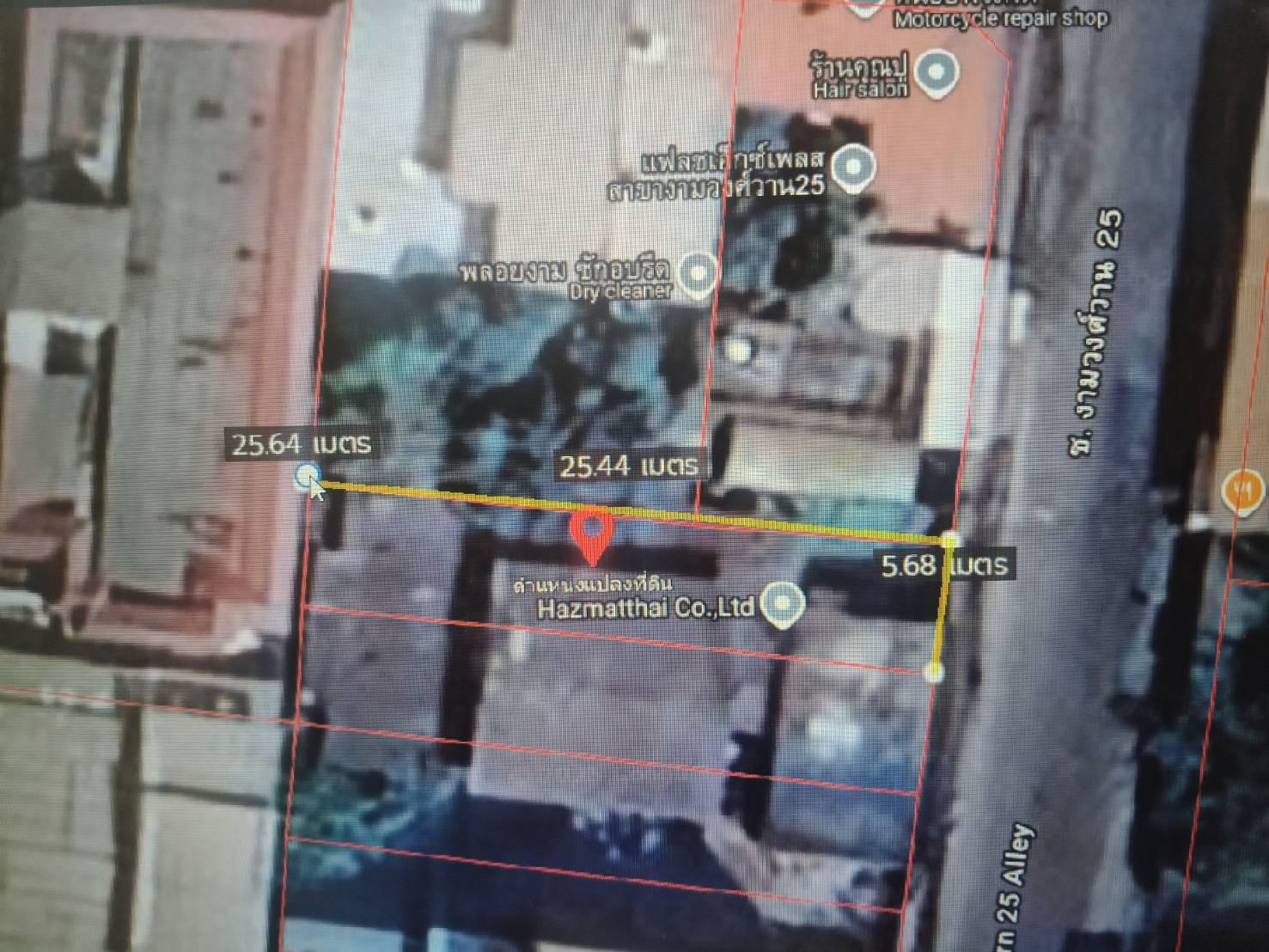Select the 5.68 meter measurement endpoint

tap(936, 672)
